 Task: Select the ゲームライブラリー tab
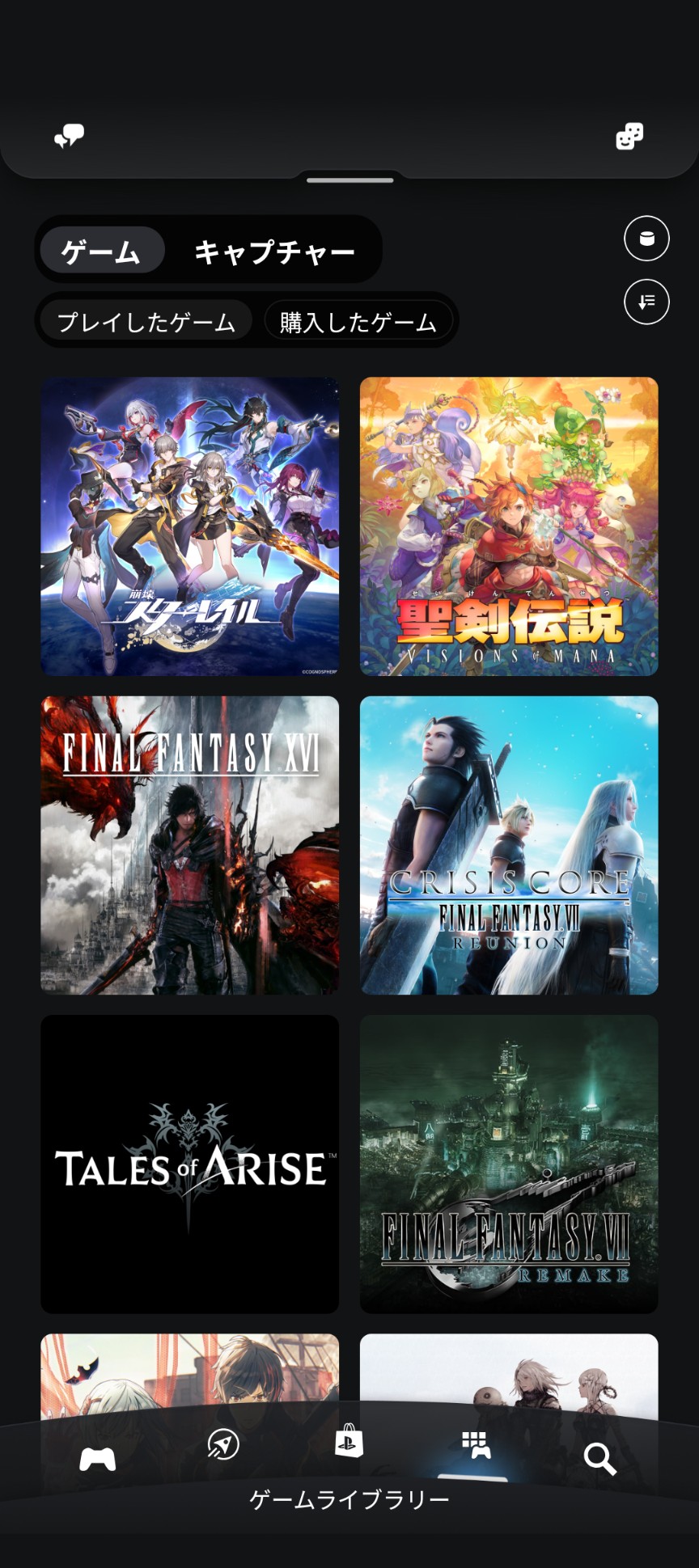[476, 1444]
